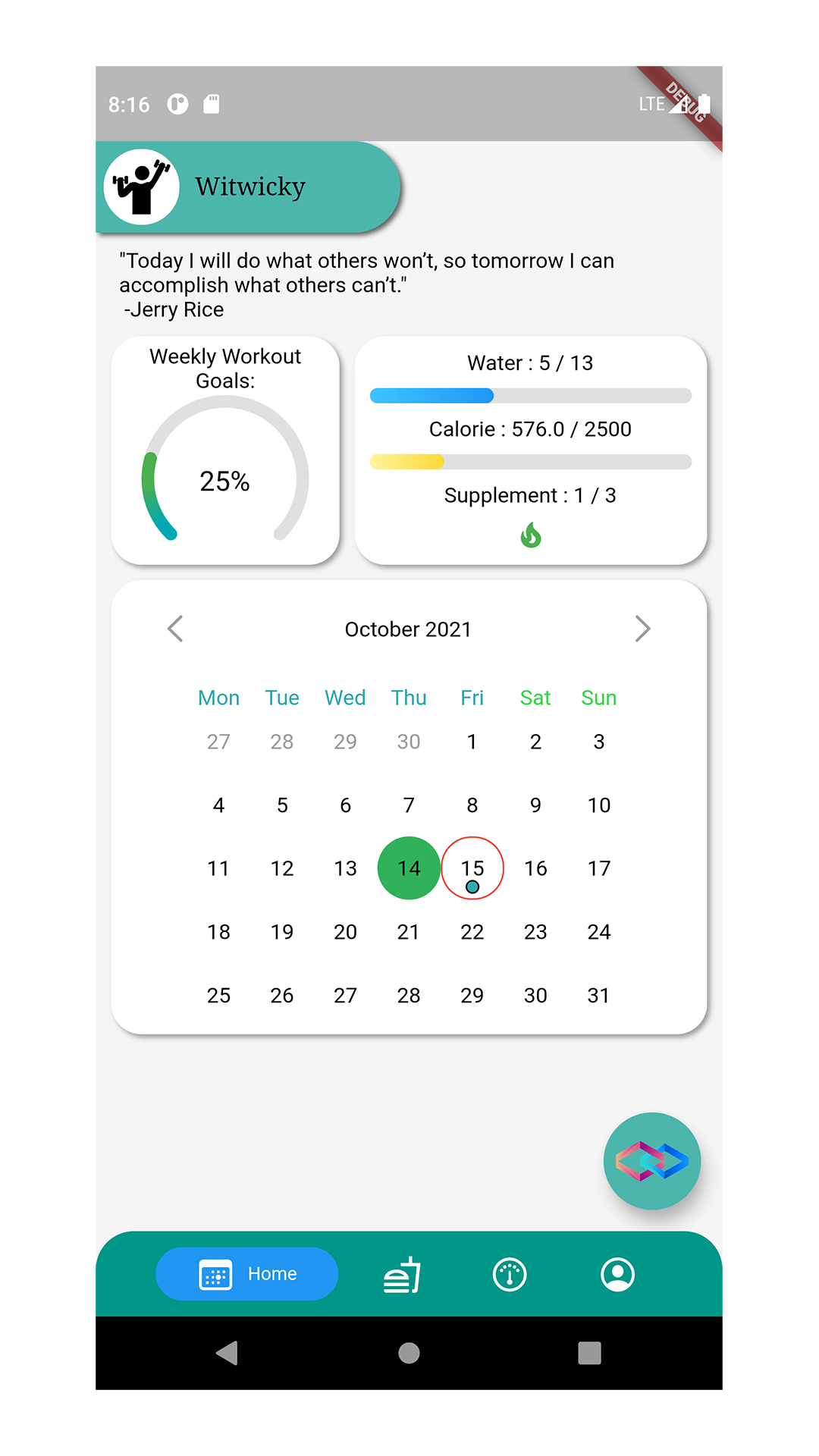Select October 15 on the calendar
The width and height of the screenshot is (819, 1456).
click(472, 868)
